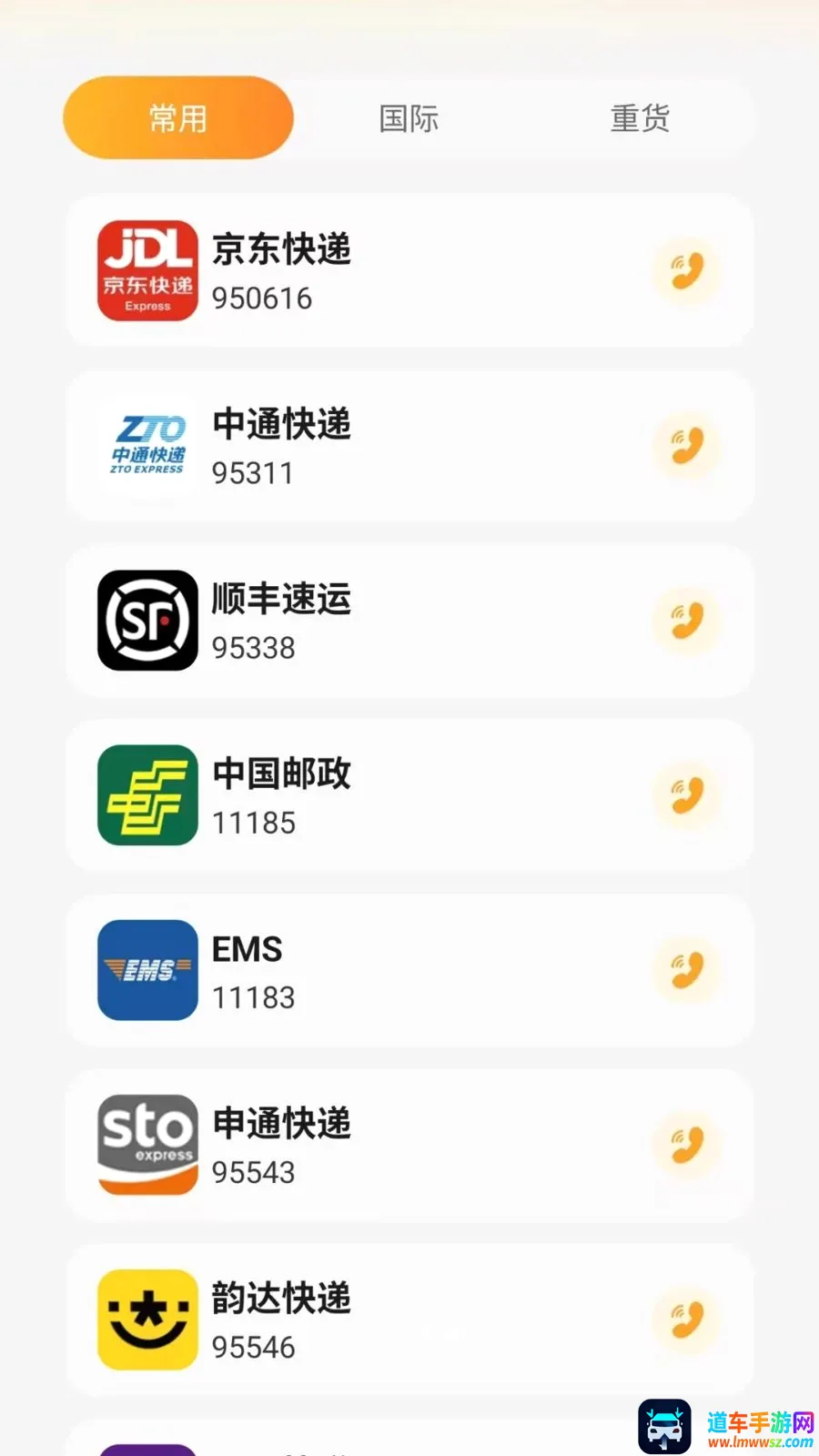Open the 韵达快递 row
Screen dimensions: 819x1456
[x=409, y=1319]
